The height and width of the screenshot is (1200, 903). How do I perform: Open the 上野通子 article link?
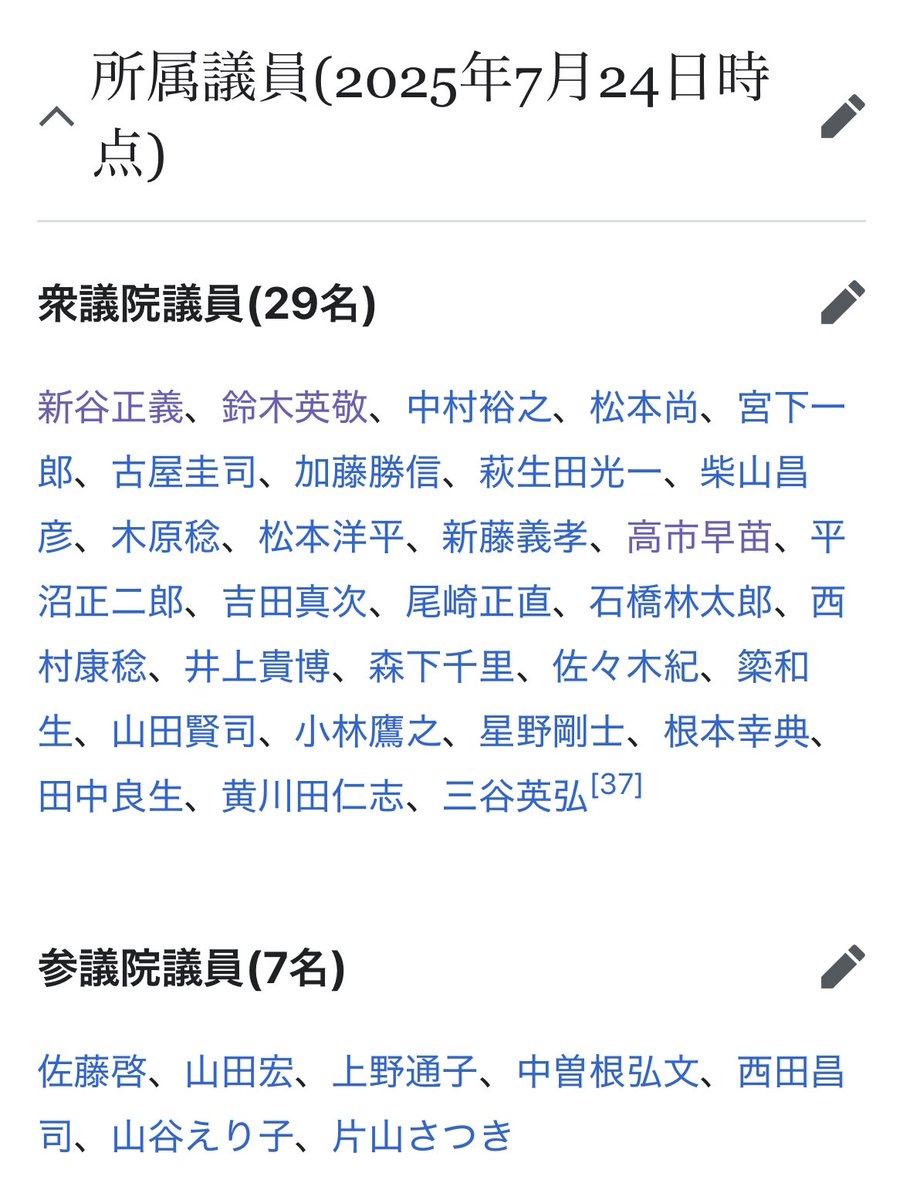point(405,1072)
